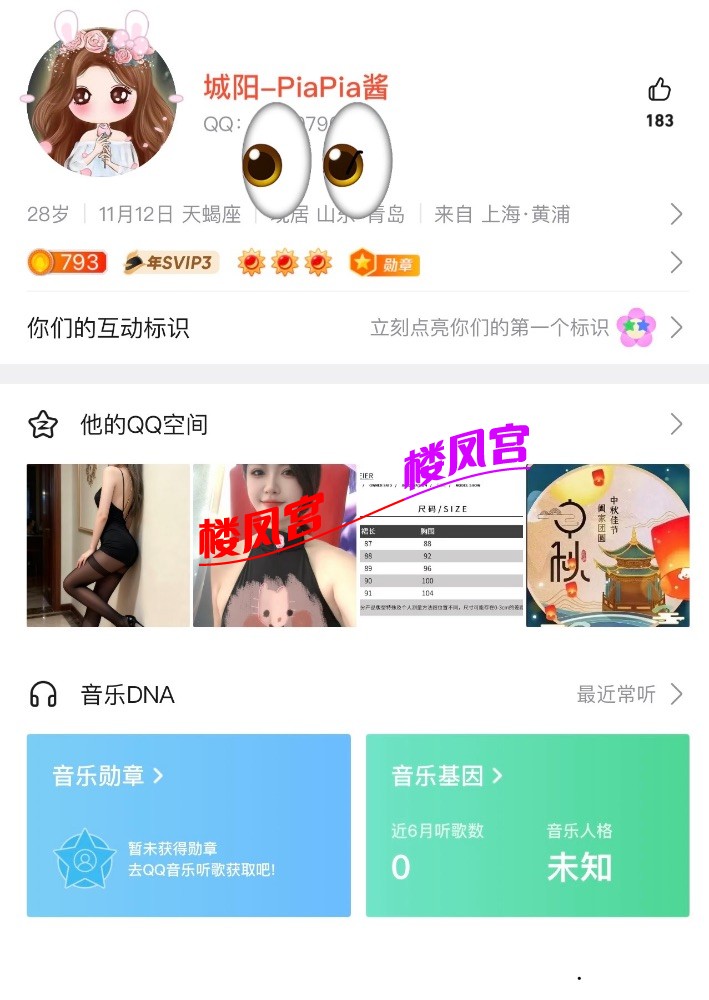
Task: Expand personal info details row
Action: point(676,214)
